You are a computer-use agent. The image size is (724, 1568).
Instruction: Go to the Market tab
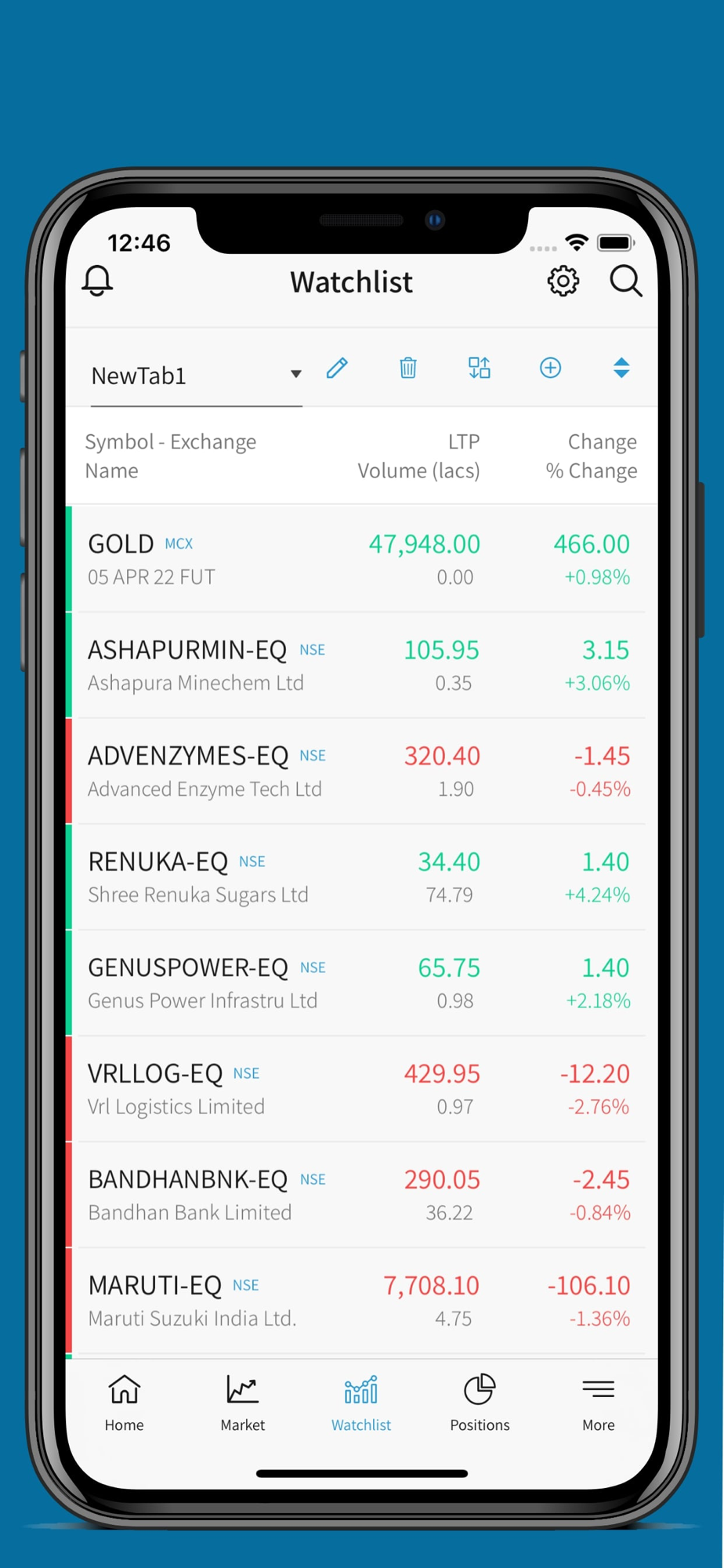click(x=243, y=1403)
